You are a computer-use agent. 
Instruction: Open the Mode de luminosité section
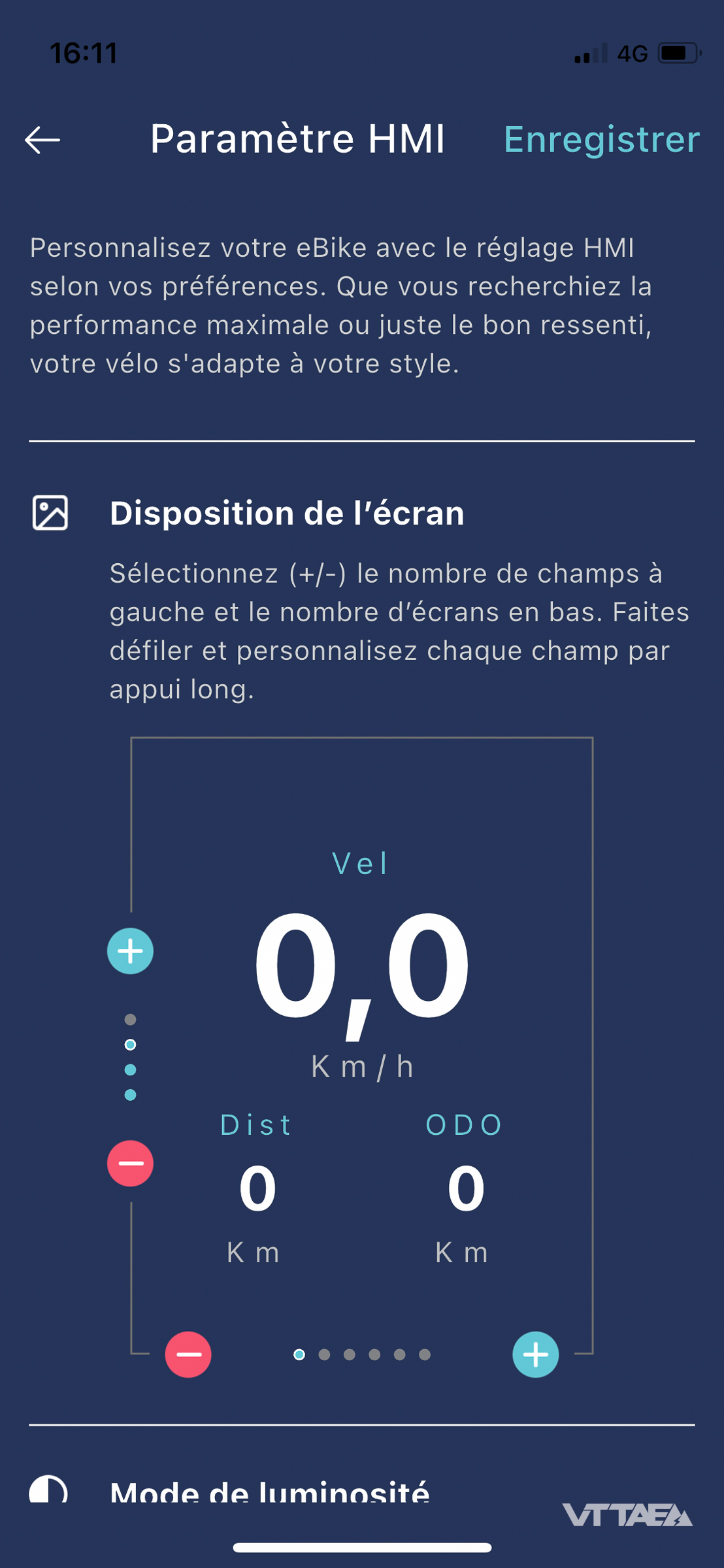[x=269, y=1491]
